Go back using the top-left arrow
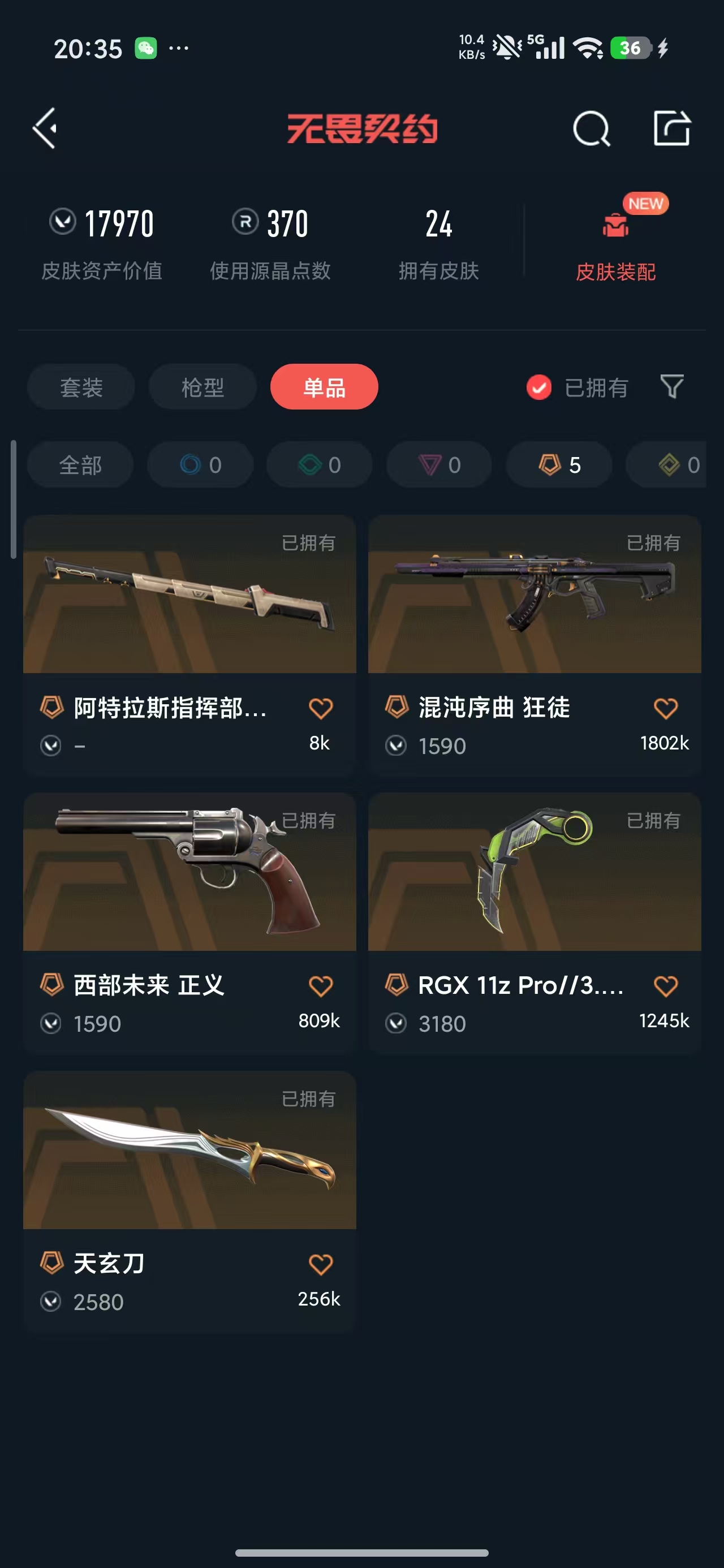 (45, 128)
